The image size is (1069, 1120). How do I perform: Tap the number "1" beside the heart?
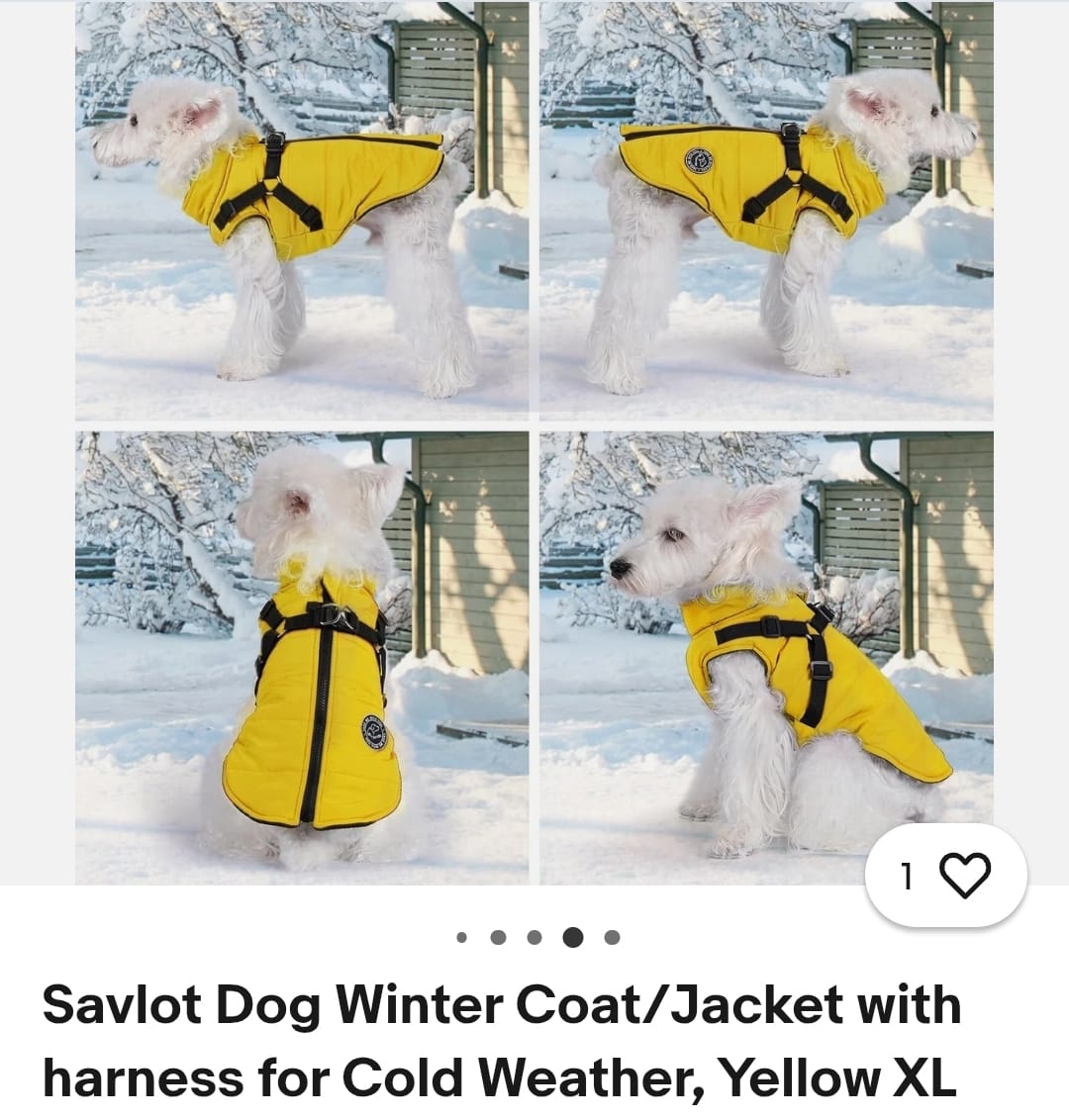coord(905,877)
